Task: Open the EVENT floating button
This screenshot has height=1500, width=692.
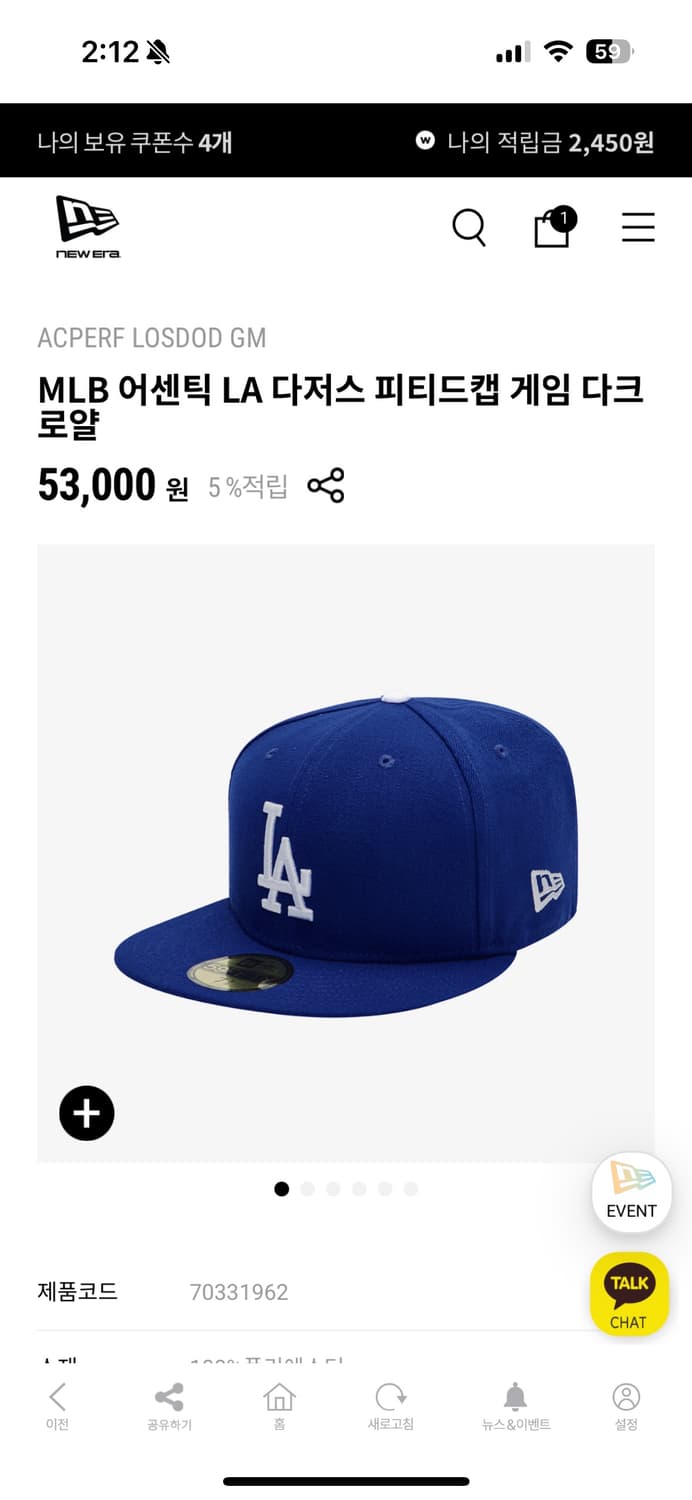Action: (631, 1192)
